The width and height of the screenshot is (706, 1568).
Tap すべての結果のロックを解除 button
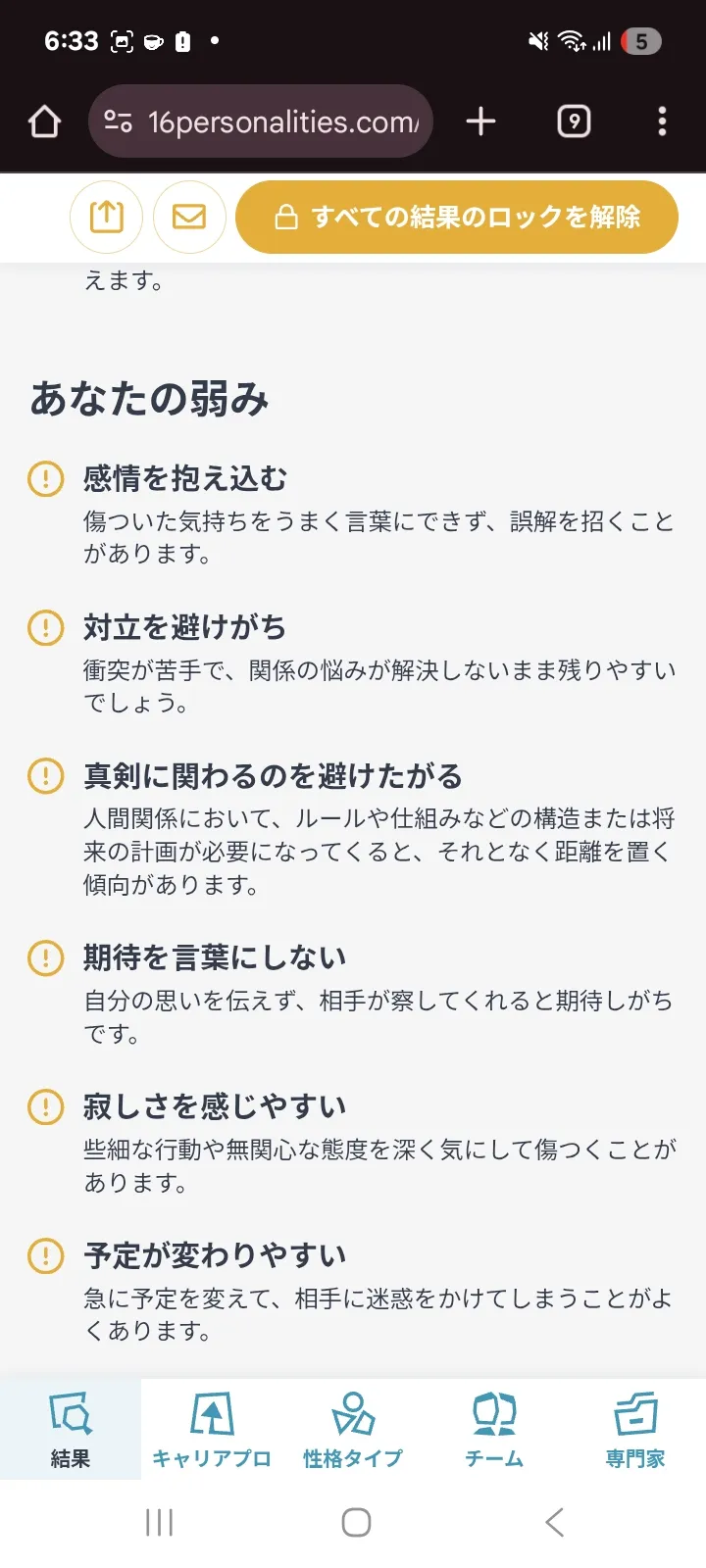pos(457,217)
